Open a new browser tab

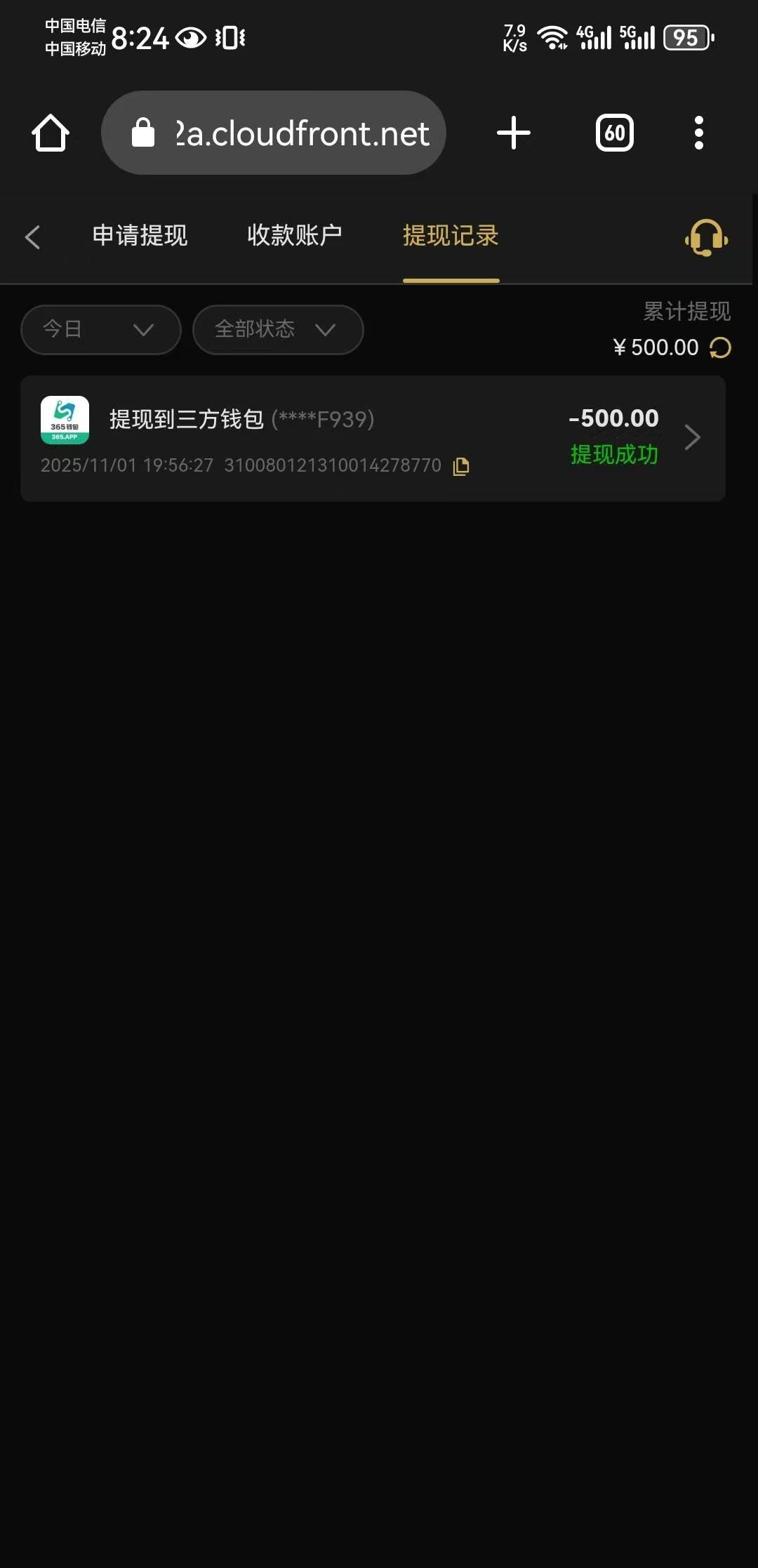(514, 133)
